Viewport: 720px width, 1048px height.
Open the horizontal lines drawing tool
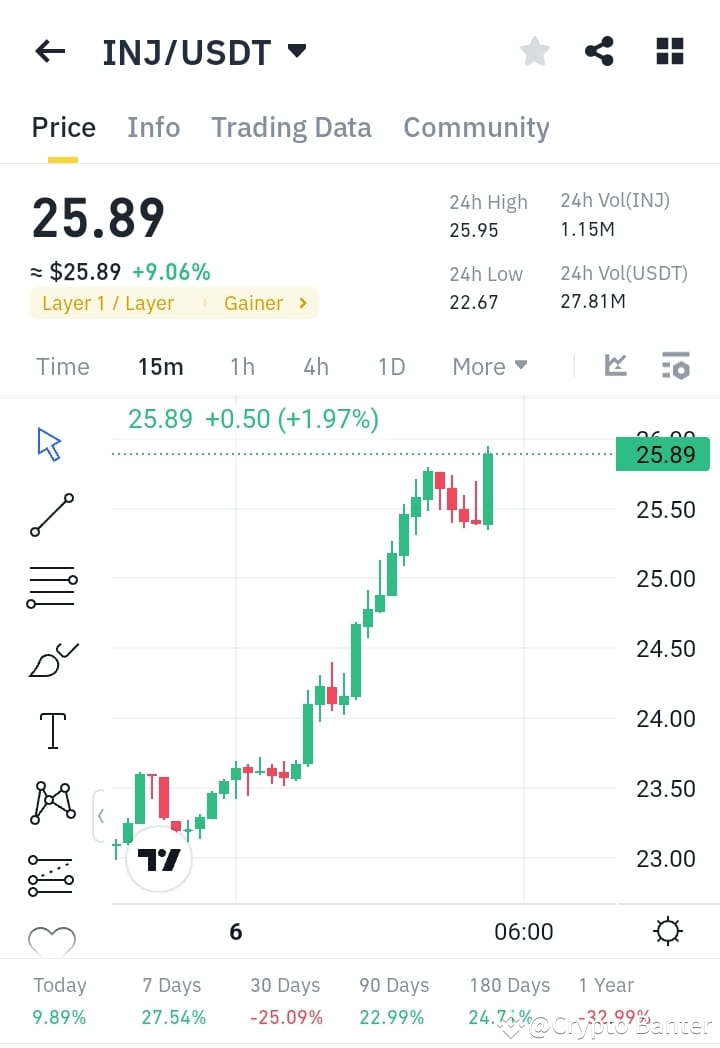click(x=51, y=585)
